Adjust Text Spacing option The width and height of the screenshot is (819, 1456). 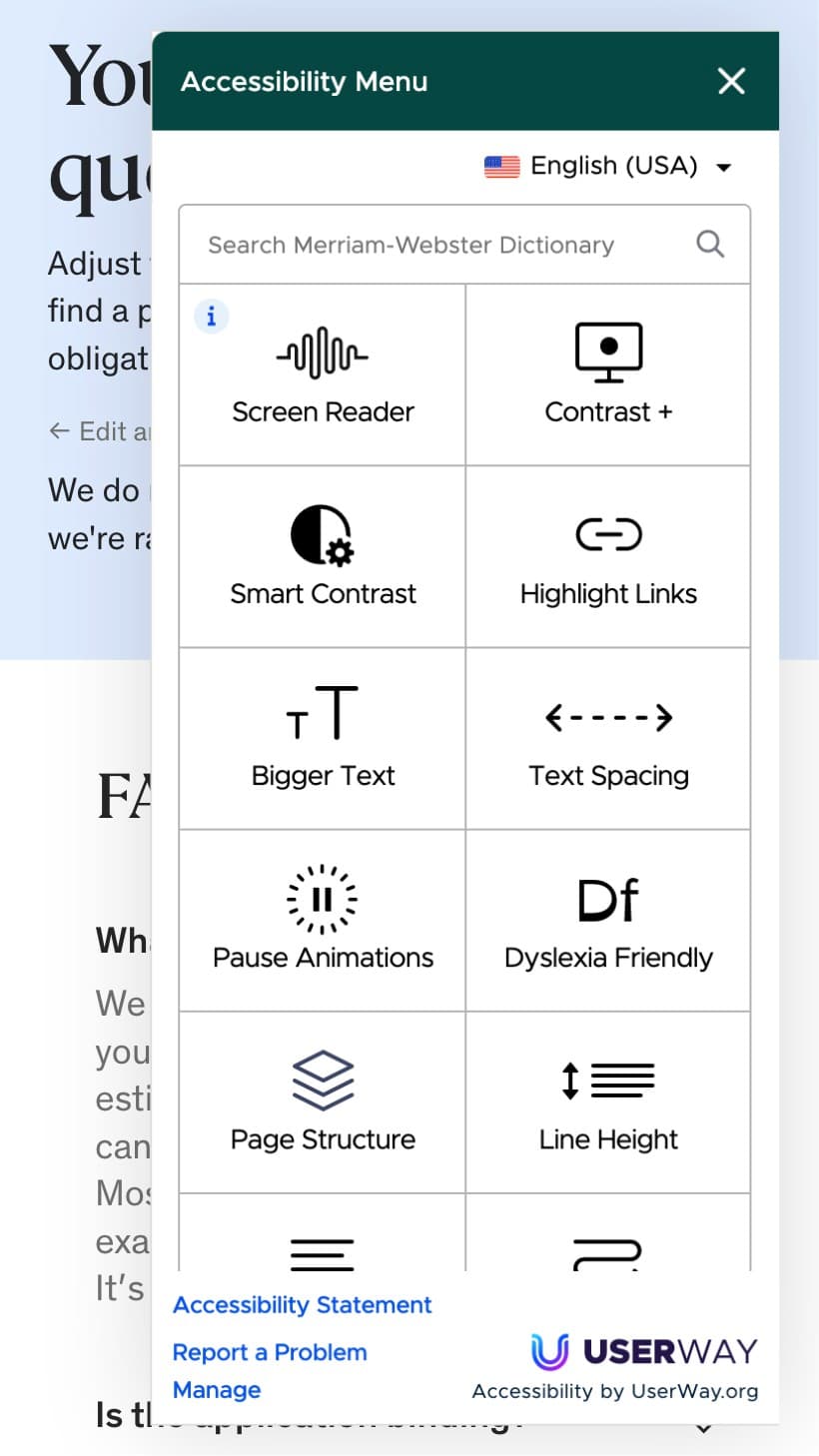608,738
